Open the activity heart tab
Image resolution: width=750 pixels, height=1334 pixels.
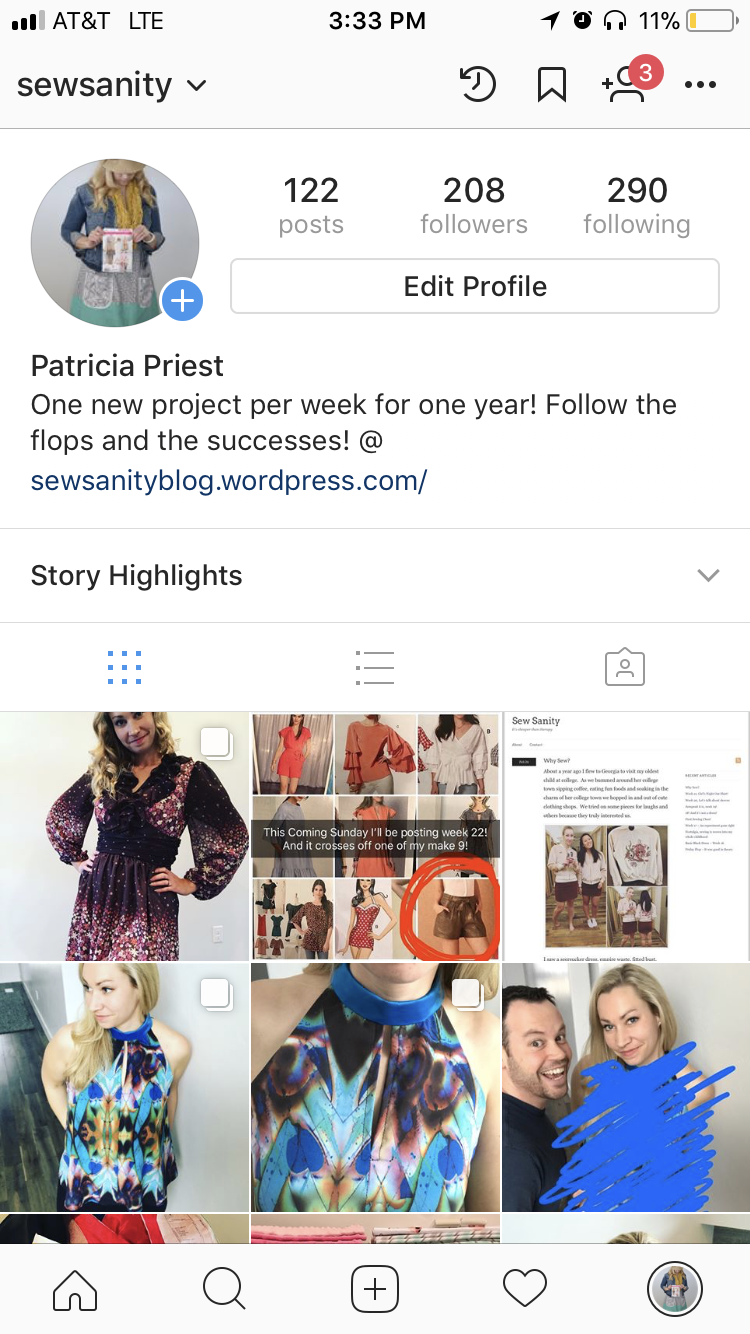click(x=525, y=1289)
